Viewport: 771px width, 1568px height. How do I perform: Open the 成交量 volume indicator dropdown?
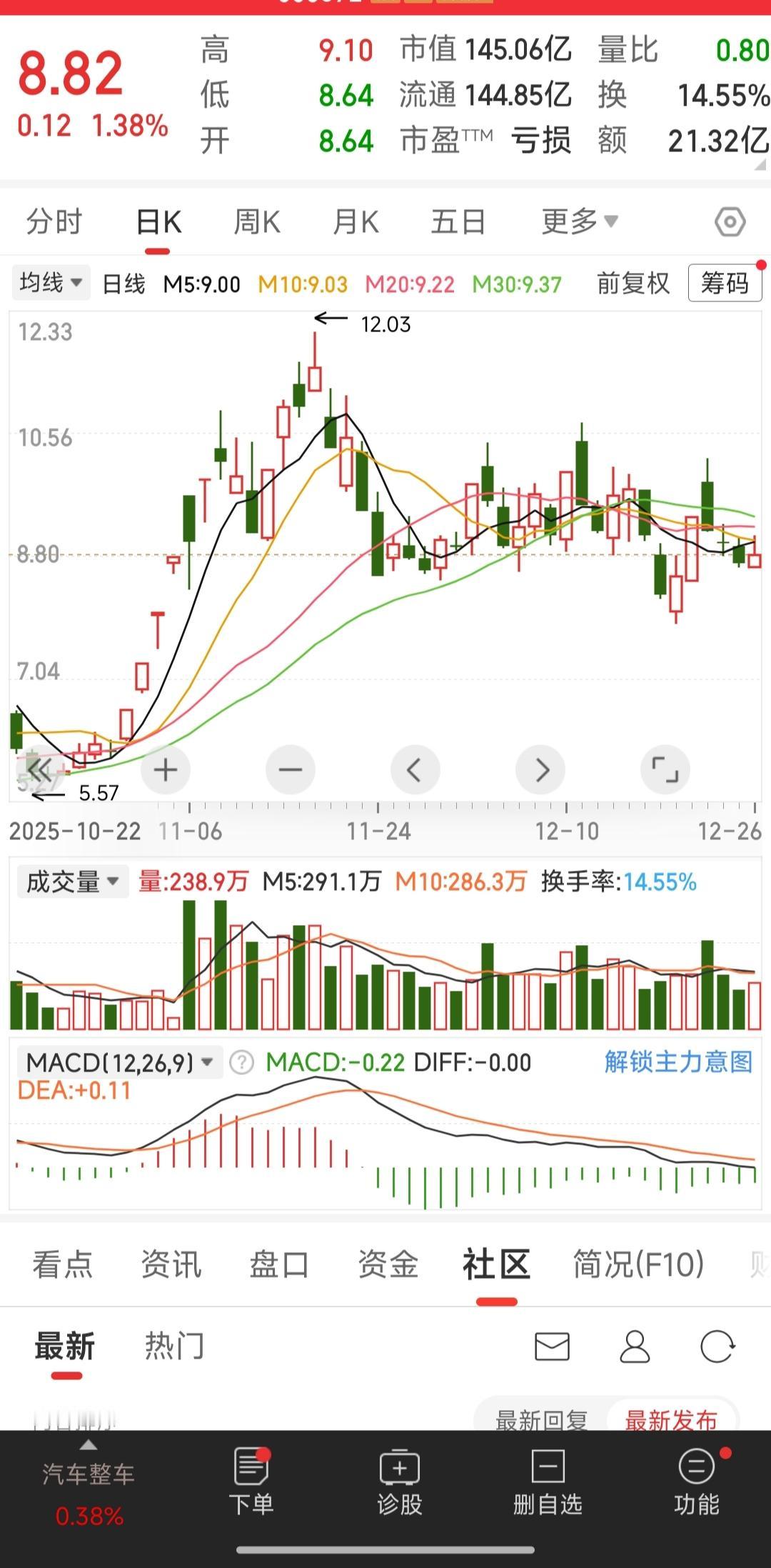[72, 882]
